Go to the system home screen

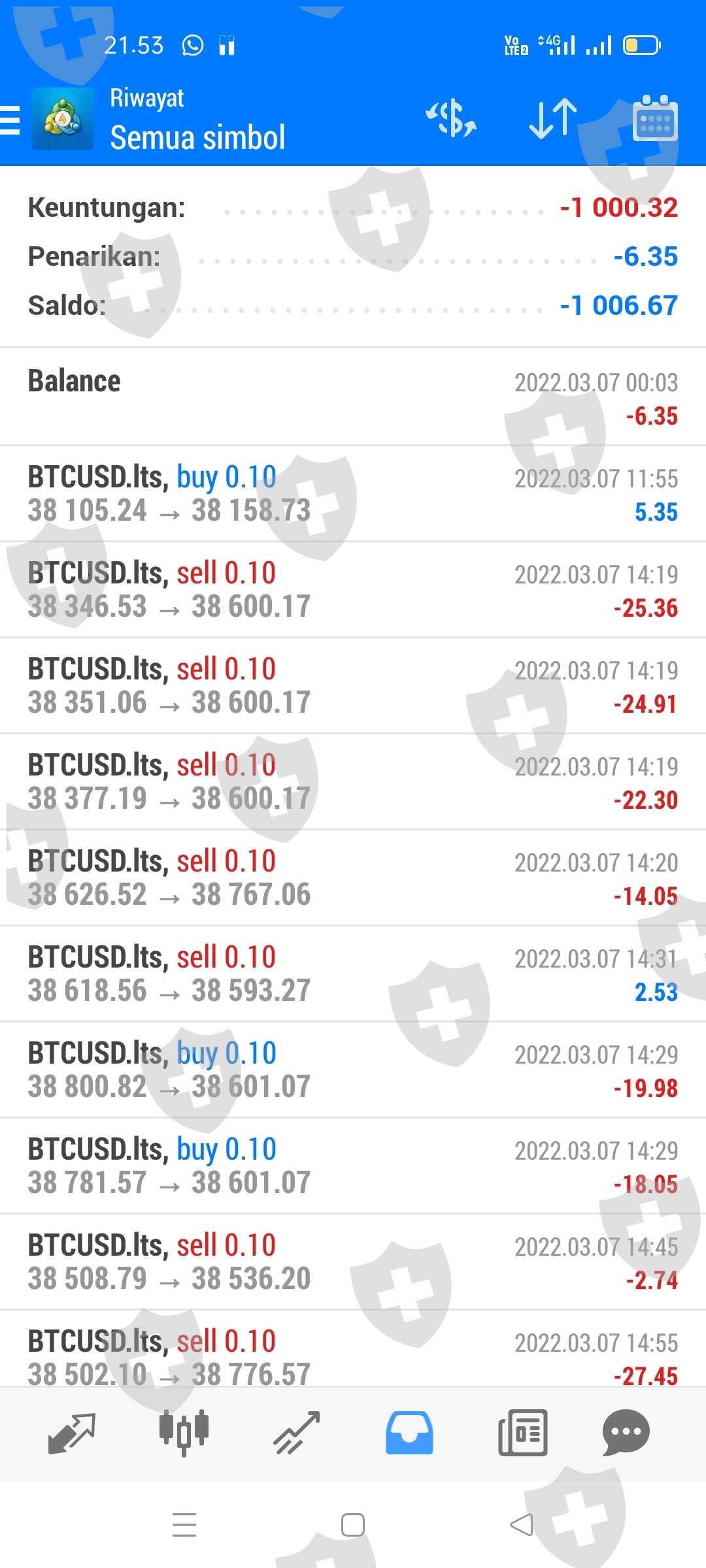pyautogui.click(x=353, y=1525)
